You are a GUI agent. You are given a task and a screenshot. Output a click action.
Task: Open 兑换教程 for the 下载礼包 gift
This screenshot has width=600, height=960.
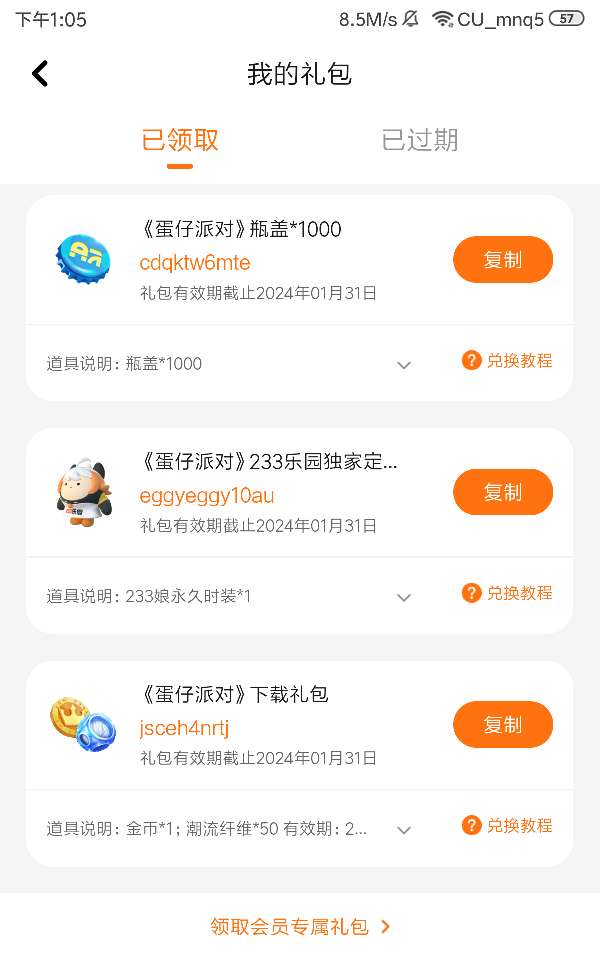click(x=507, y=826)
